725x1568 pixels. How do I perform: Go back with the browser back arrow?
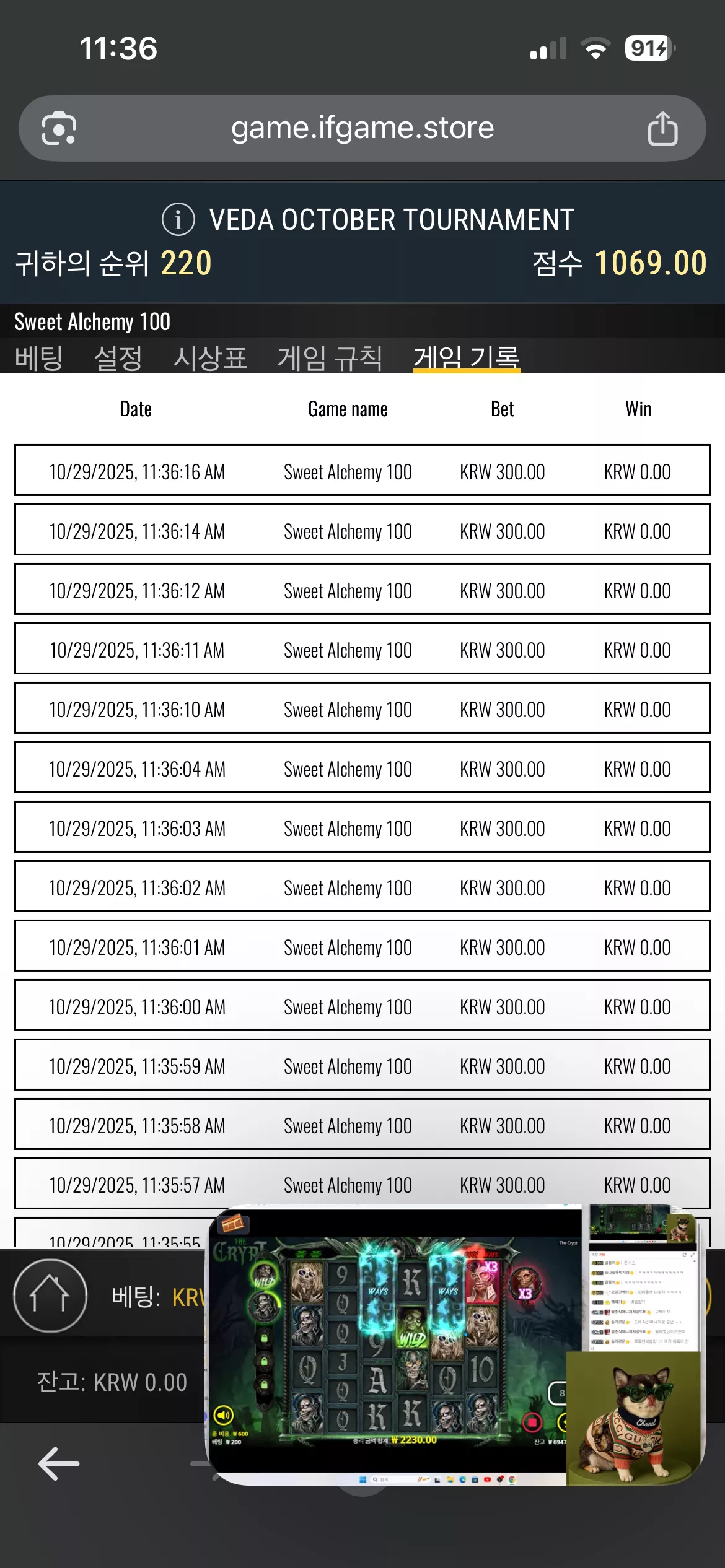coord(59,1464)
